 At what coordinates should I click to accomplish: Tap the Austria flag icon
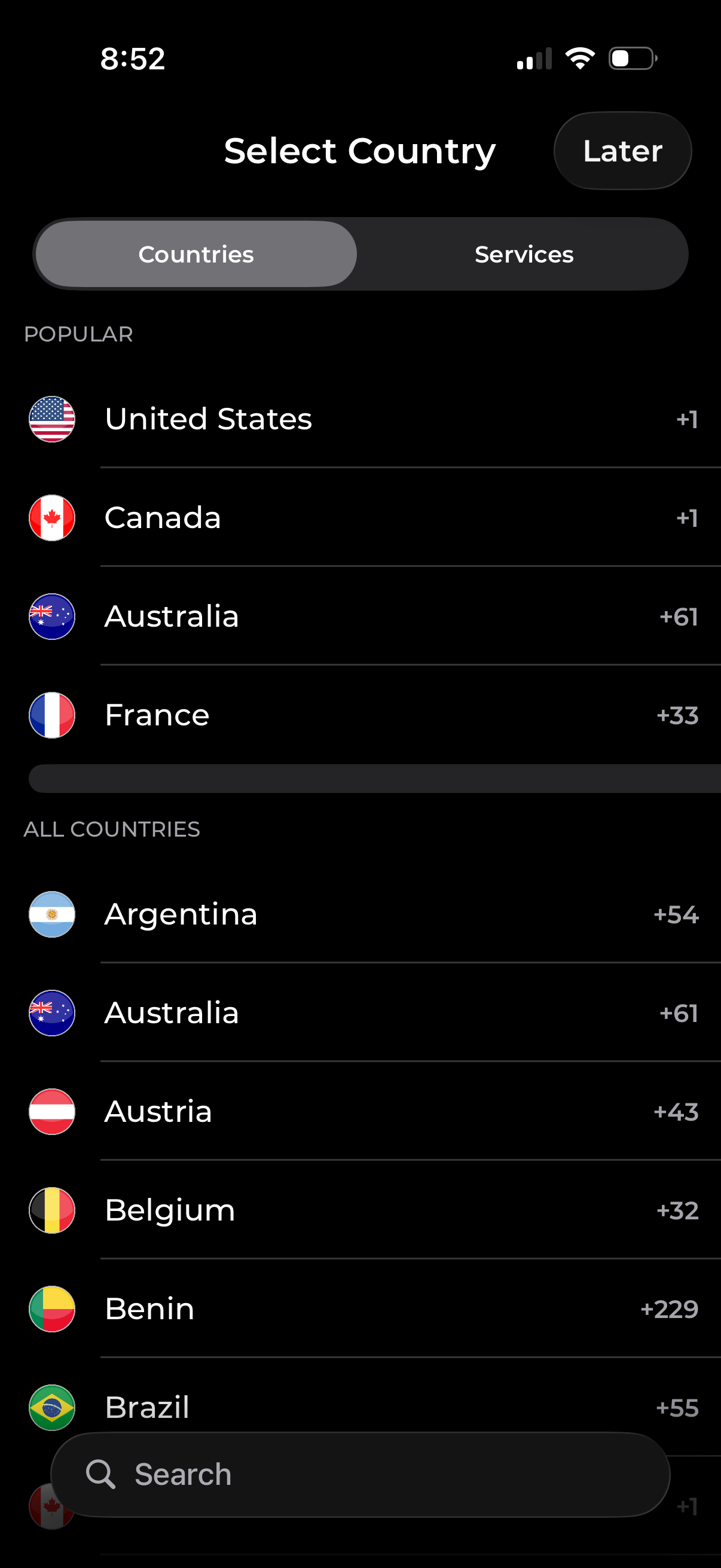pos(52,1112)
